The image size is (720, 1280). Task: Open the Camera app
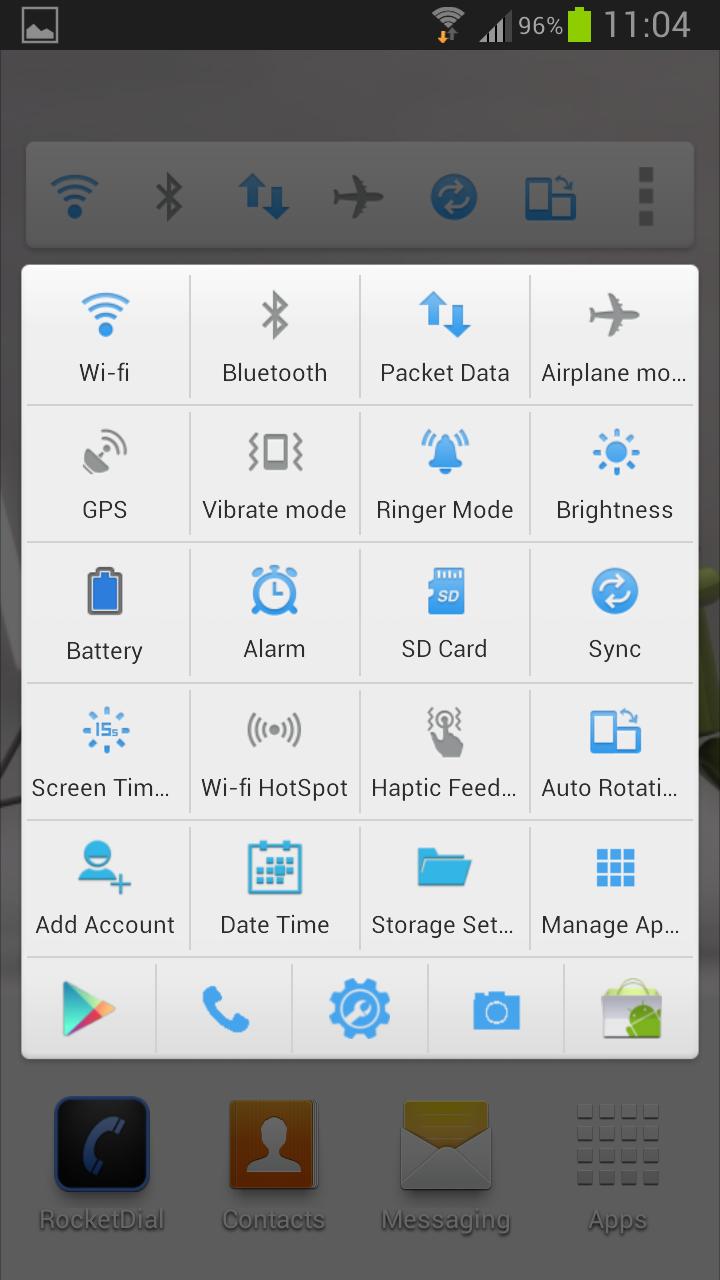click(495, 1007)
